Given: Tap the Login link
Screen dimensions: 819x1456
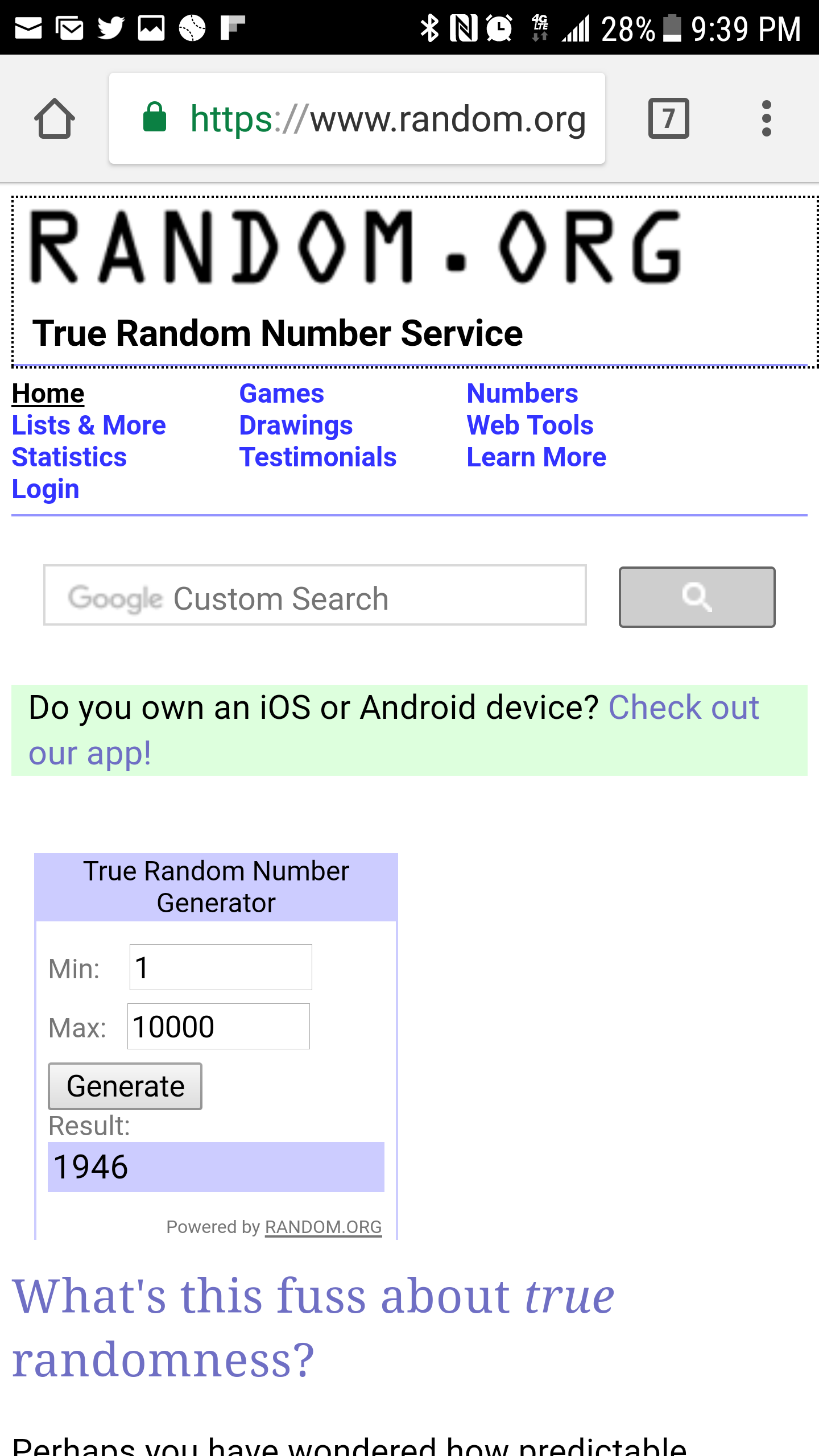Looking at the screenshot, I should point(45,489).
